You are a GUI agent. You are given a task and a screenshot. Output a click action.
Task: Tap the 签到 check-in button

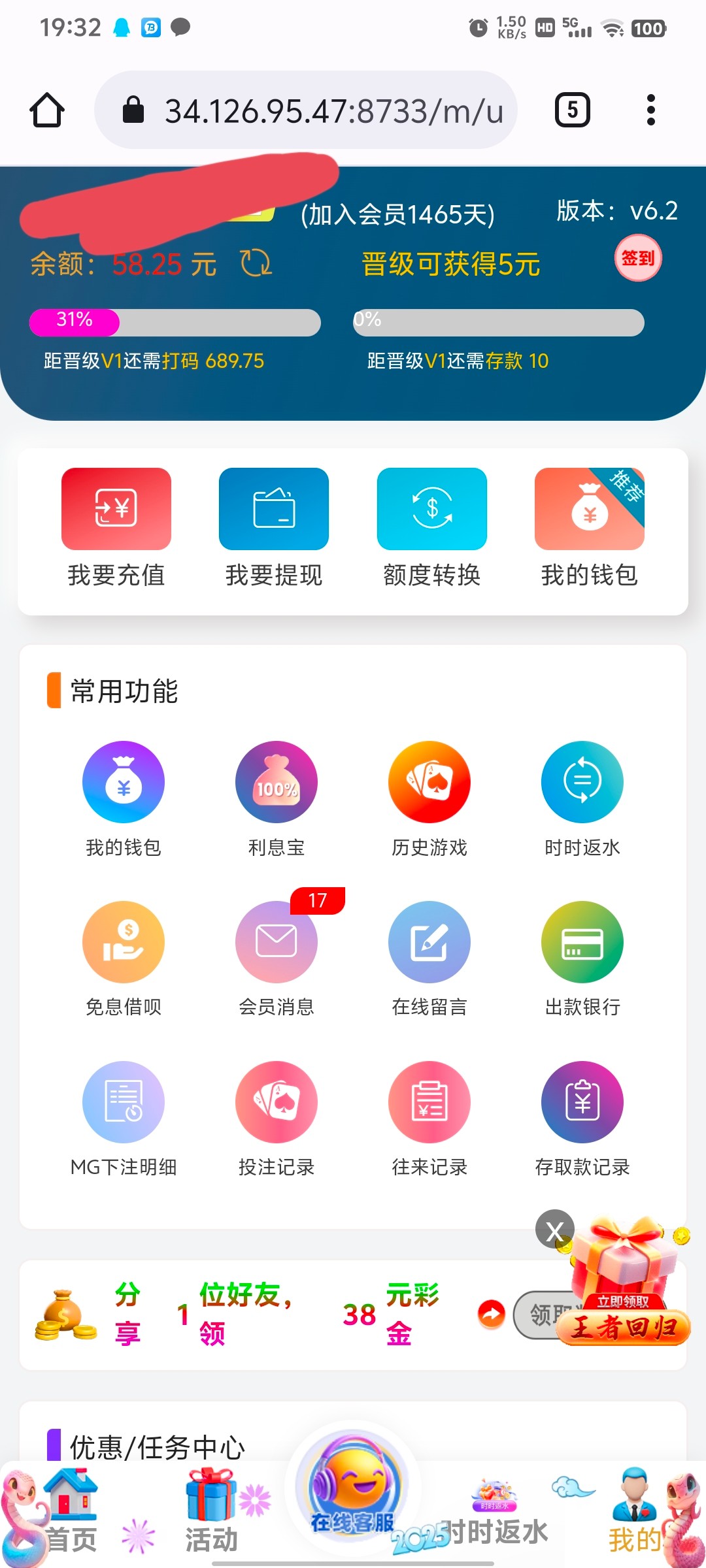point(638,259)
